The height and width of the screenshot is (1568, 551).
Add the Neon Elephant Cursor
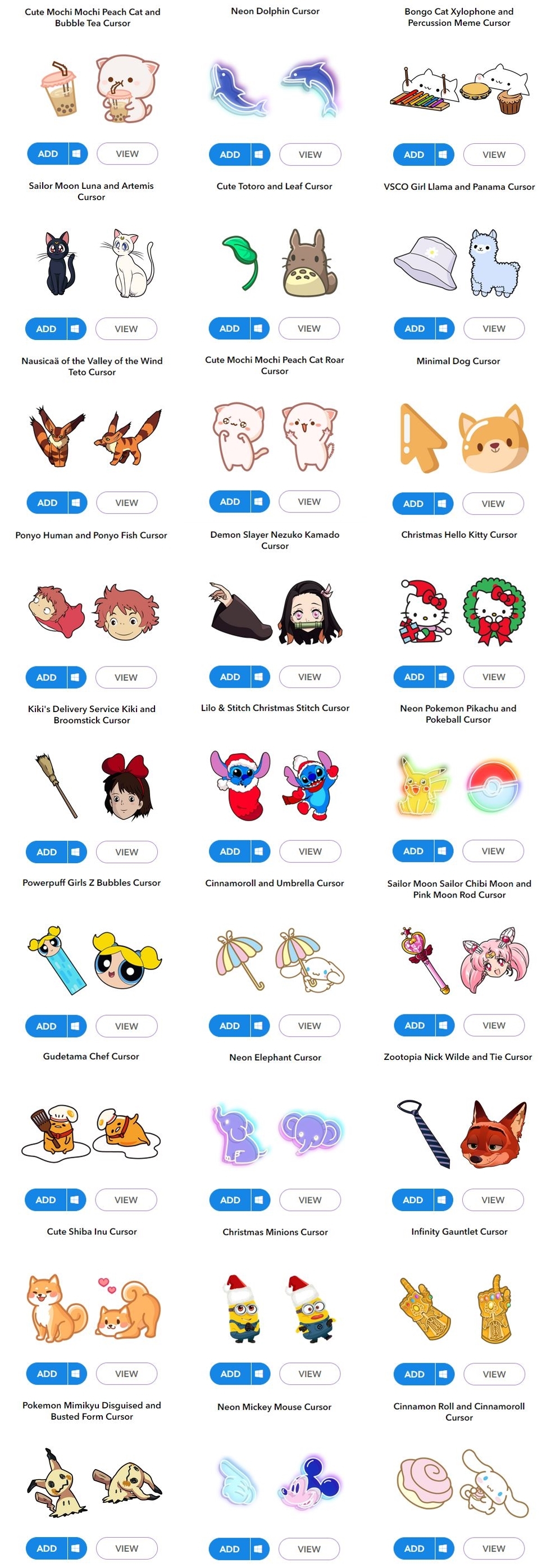tap(229, 1200)
